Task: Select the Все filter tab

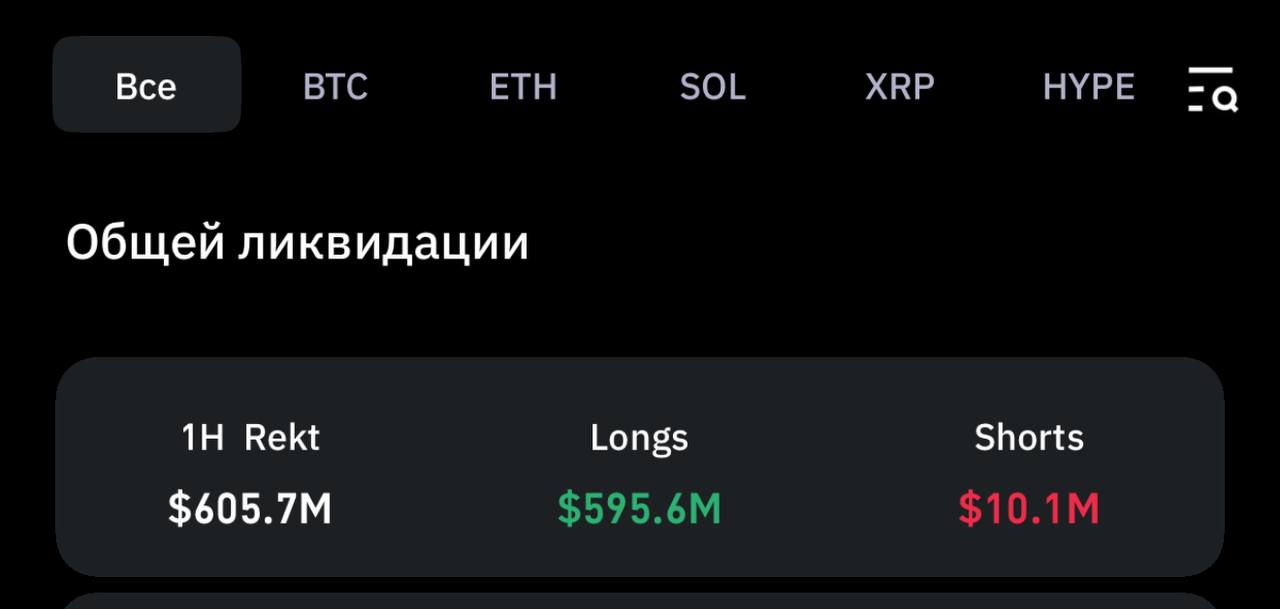Action: pyautogui.click(x=146, y=86)
